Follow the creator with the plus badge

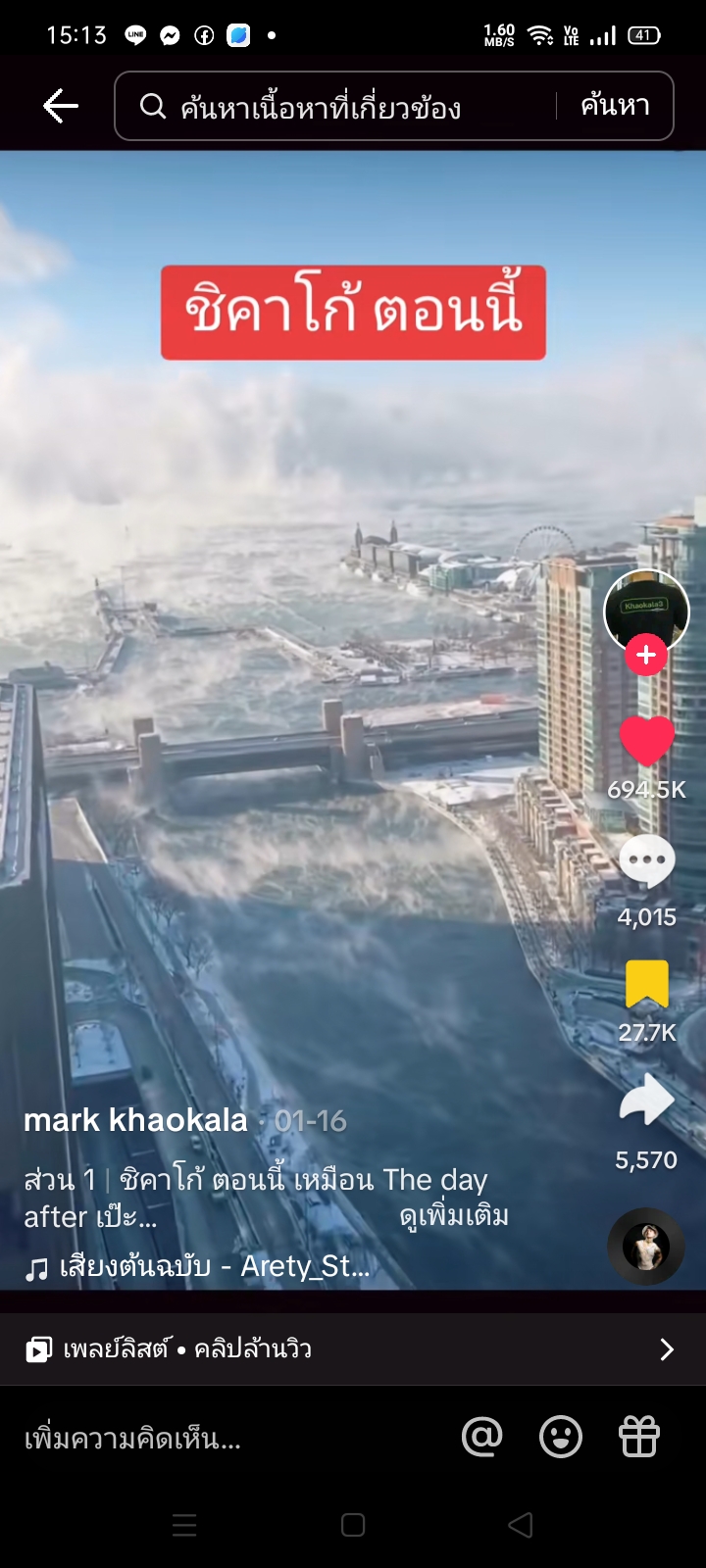tap(646, 655)
